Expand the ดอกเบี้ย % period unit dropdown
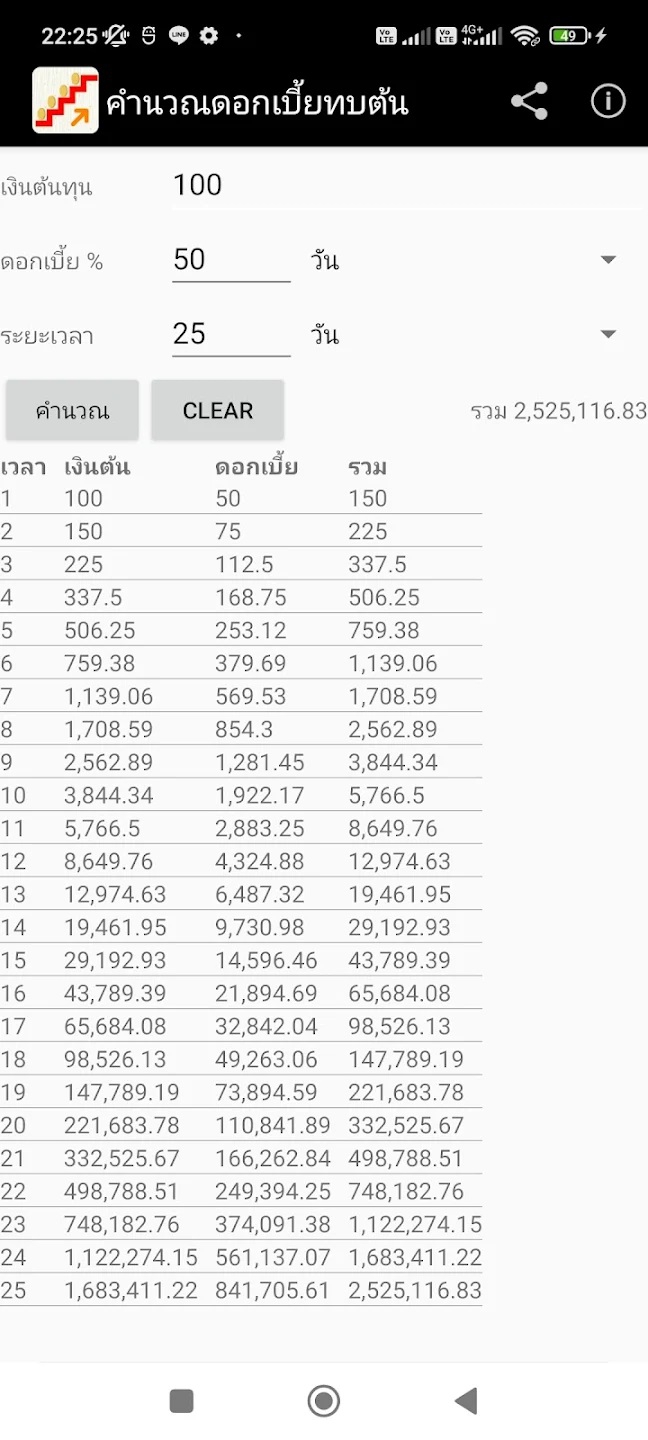 click(465, 261)
